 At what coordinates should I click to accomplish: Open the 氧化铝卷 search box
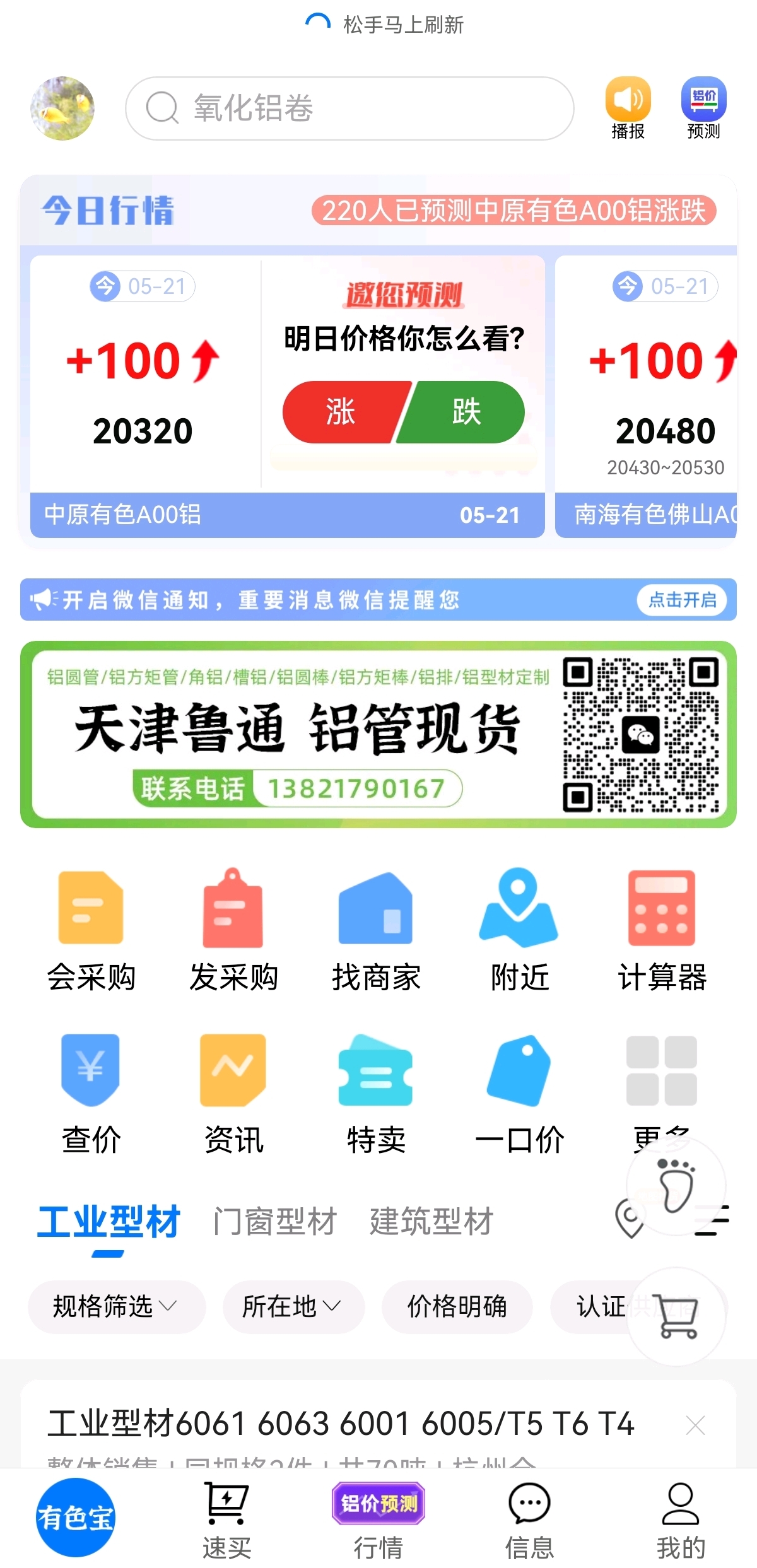pos(349,108)
